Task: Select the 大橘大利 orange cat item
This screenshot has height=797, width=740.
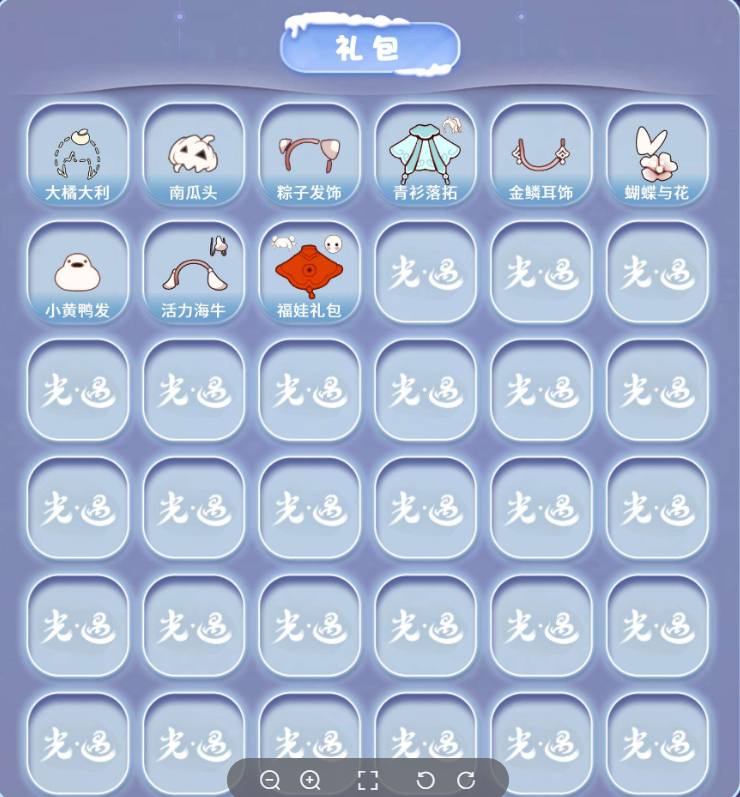Action: [77, 155]
